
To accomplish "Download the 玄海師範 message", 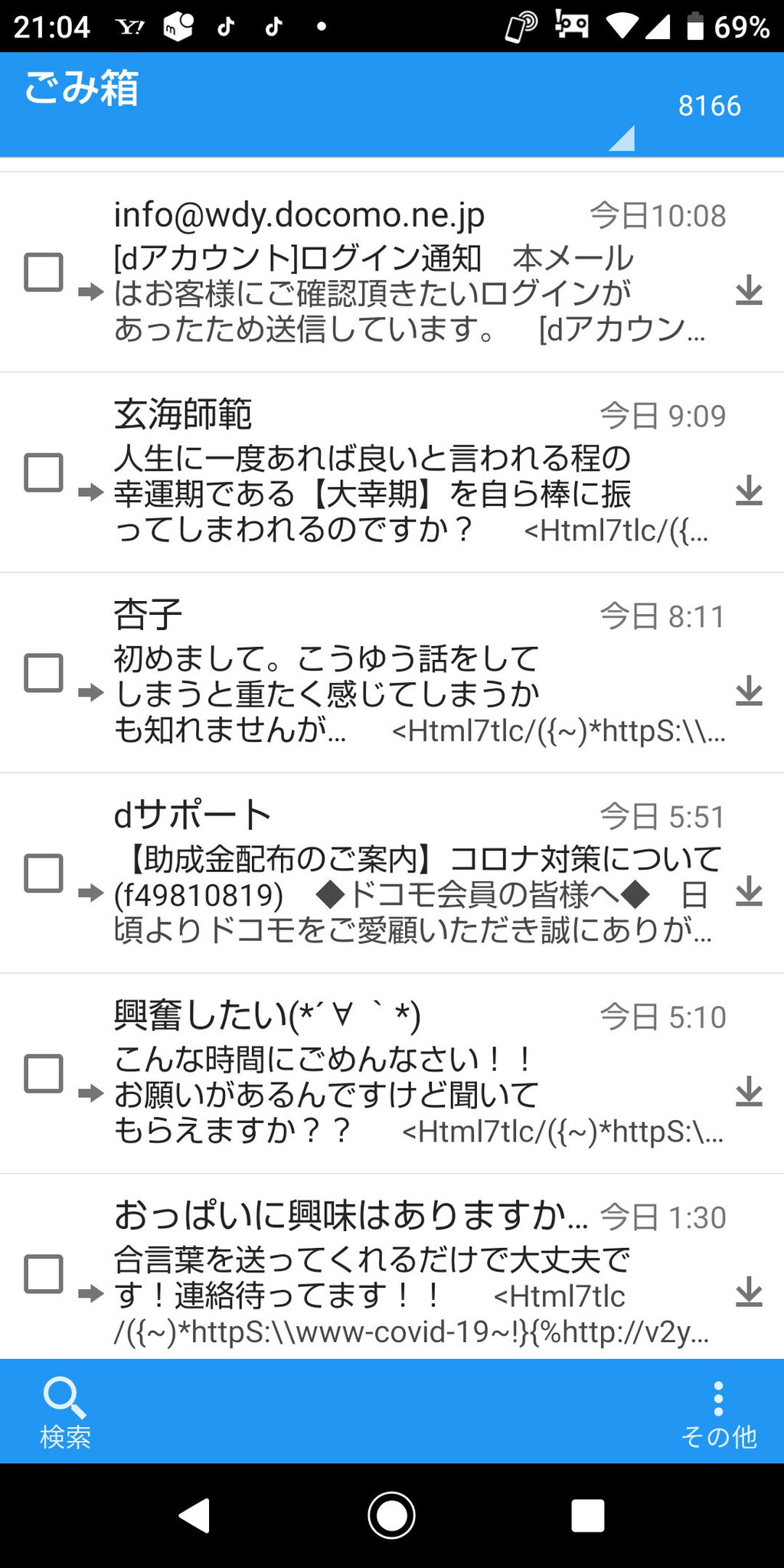I will pos(749,491).
